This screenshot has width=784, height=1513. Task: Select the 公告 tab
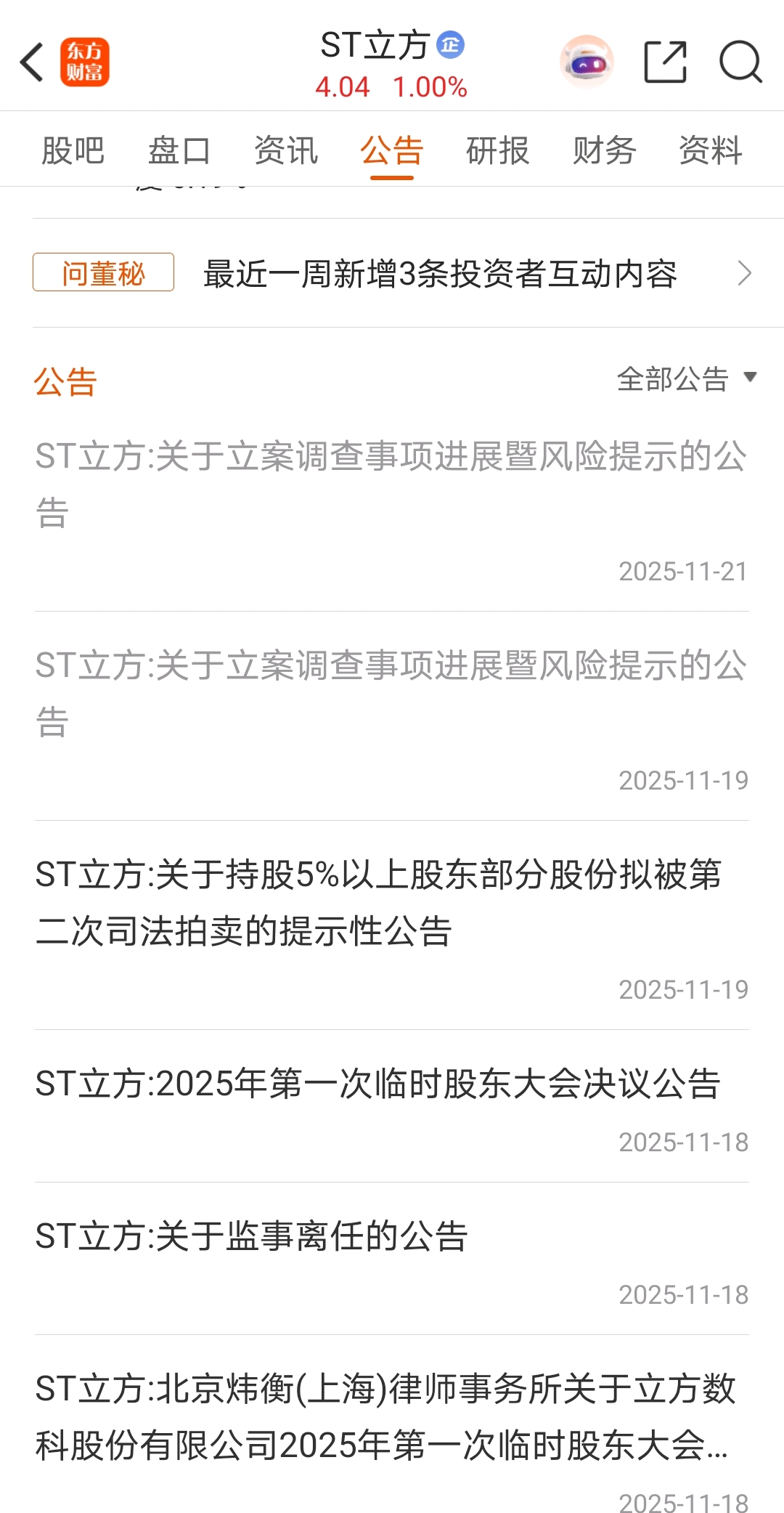392,151
